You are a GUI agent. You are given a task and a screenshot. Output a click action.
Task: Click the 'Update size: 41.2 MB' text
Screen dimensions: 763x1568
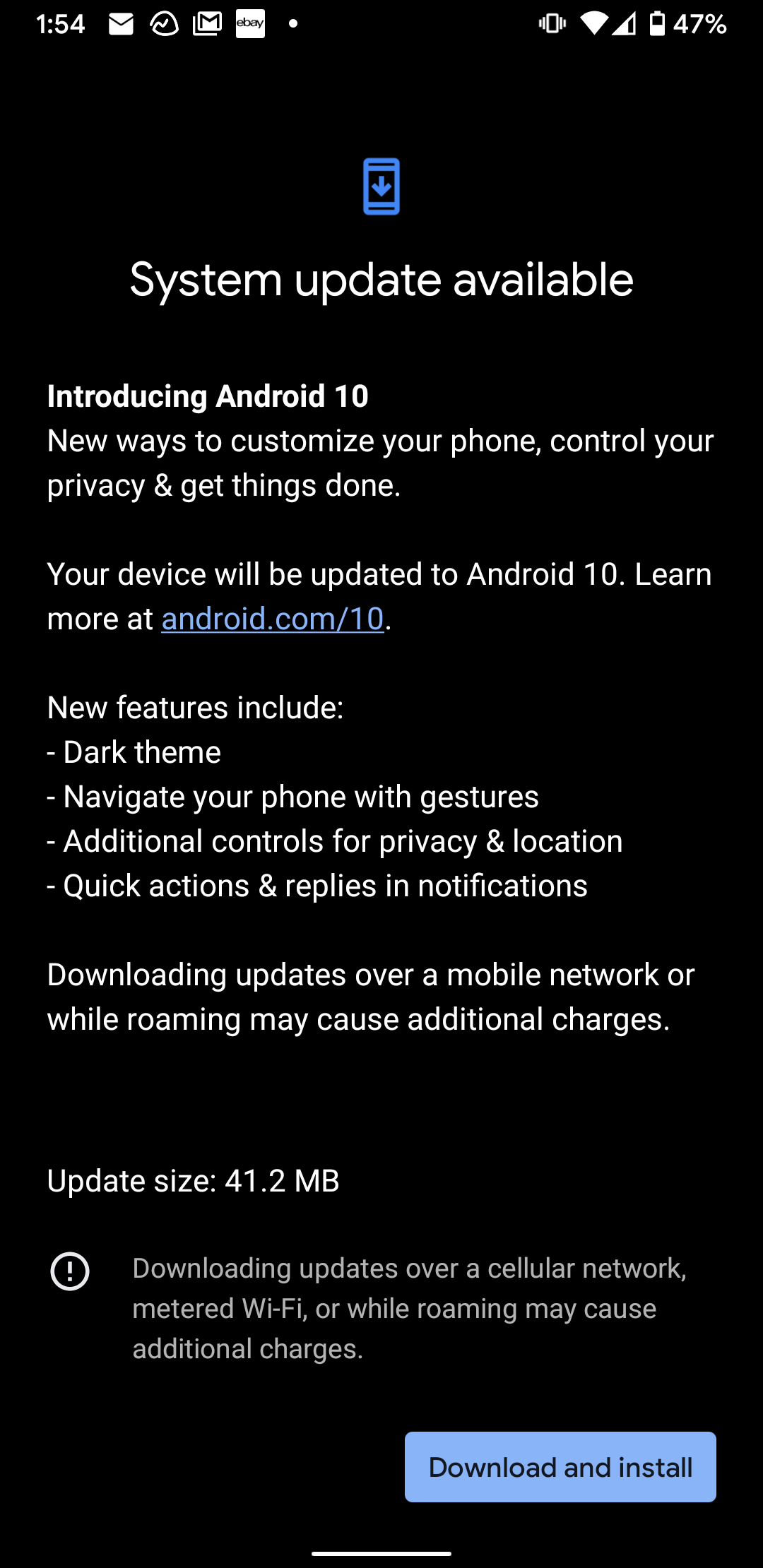tap(193, 1180)
